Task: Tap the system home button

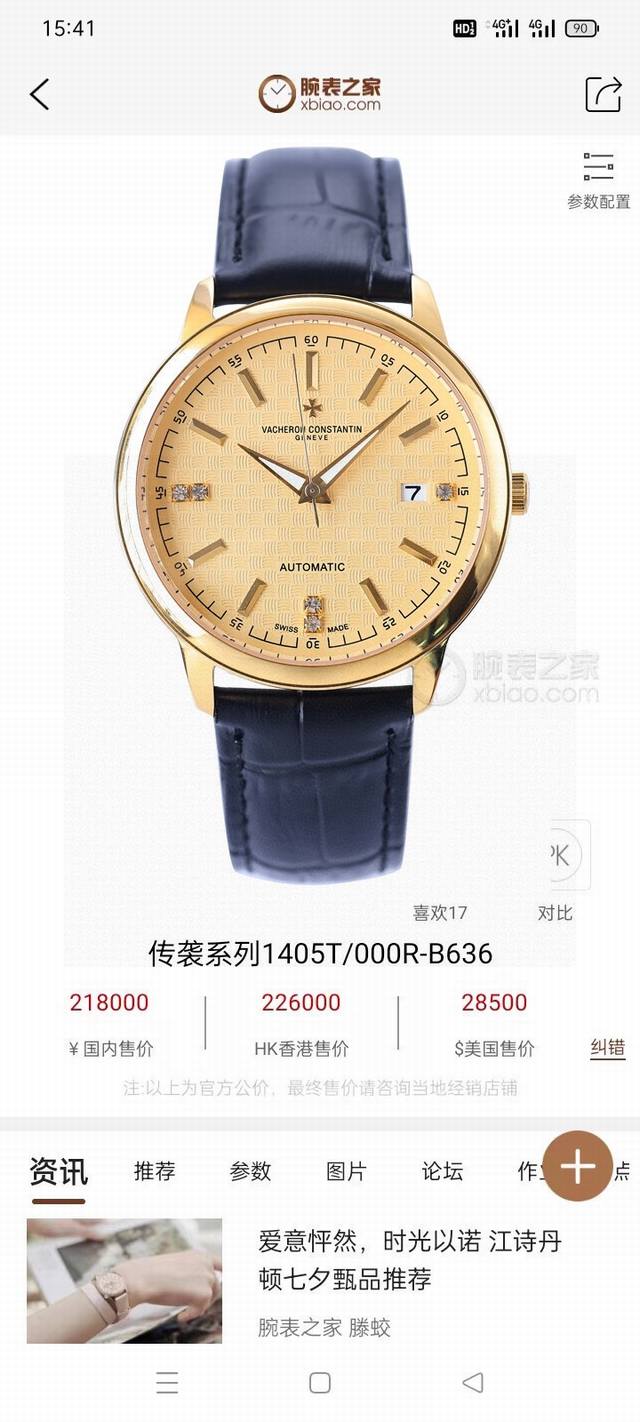Action: [x=320, y=1383]
